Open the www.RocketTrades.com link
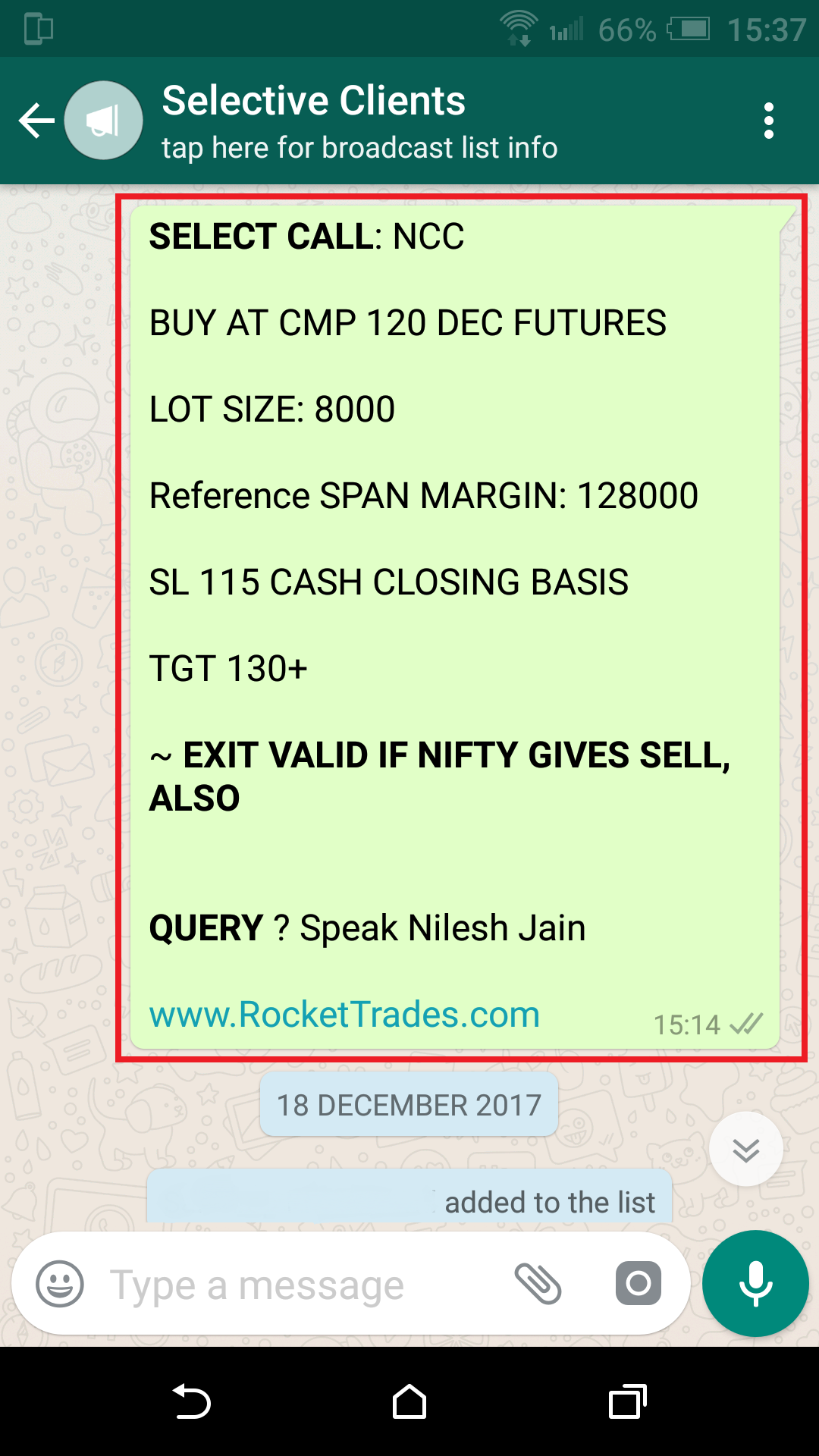The image size is (819, 1456). (x=344, y=1015)
